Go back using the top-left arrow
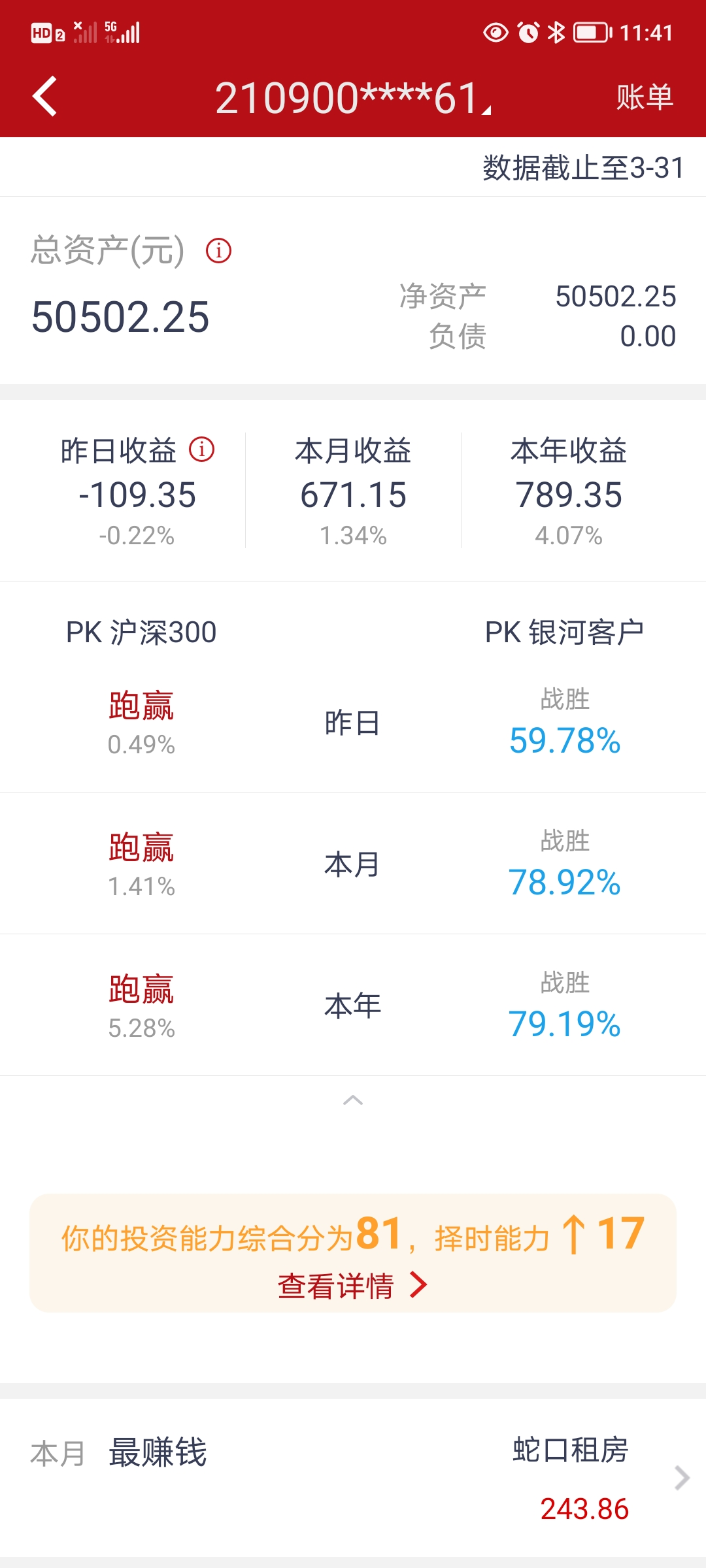This screenshot has height=1568, width=706. click(x=45, y=97)
